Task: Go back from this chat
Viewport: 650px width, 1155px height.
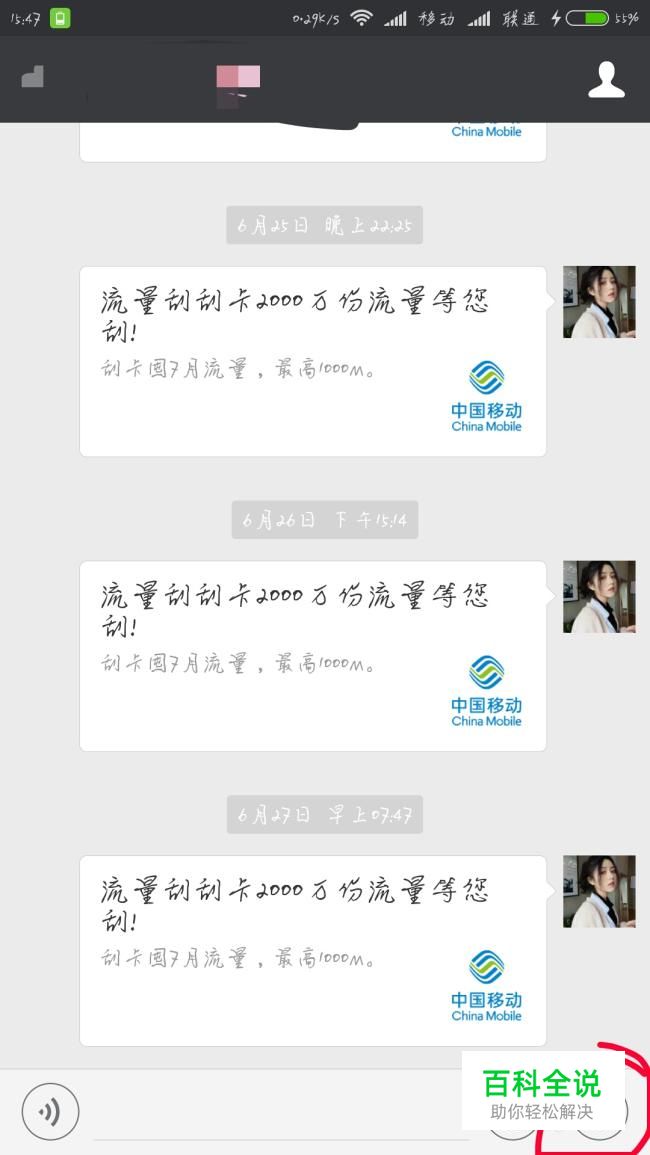Action: point(33,77)
